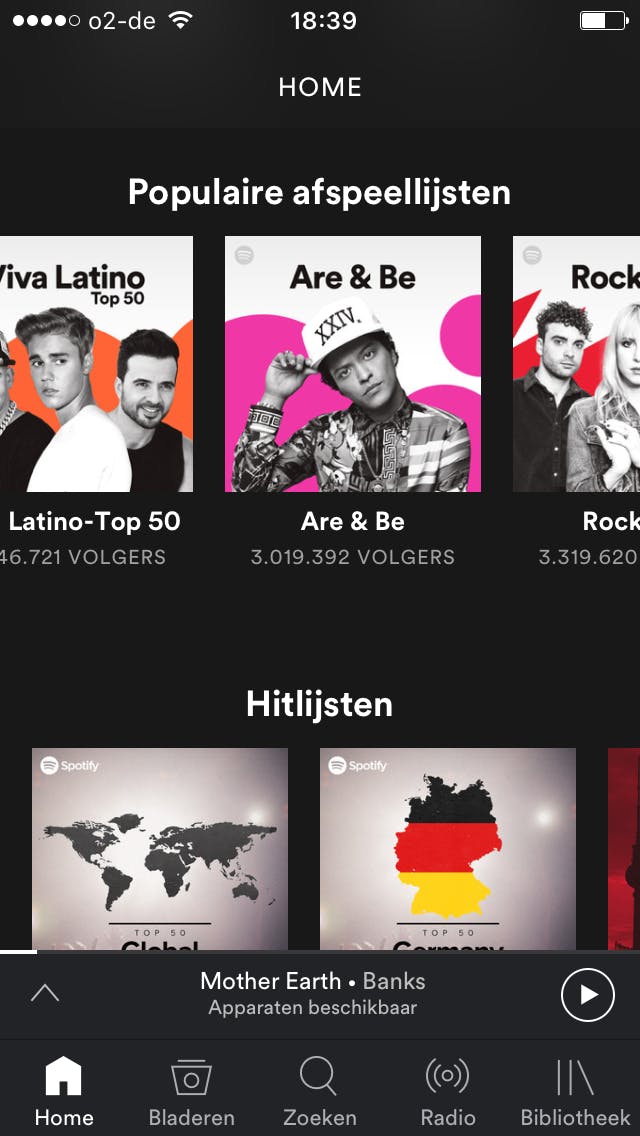The height and width of the screenshot is (1136, 640).
Task: Open the Are & Be playlist
Action: coord(352,364)
